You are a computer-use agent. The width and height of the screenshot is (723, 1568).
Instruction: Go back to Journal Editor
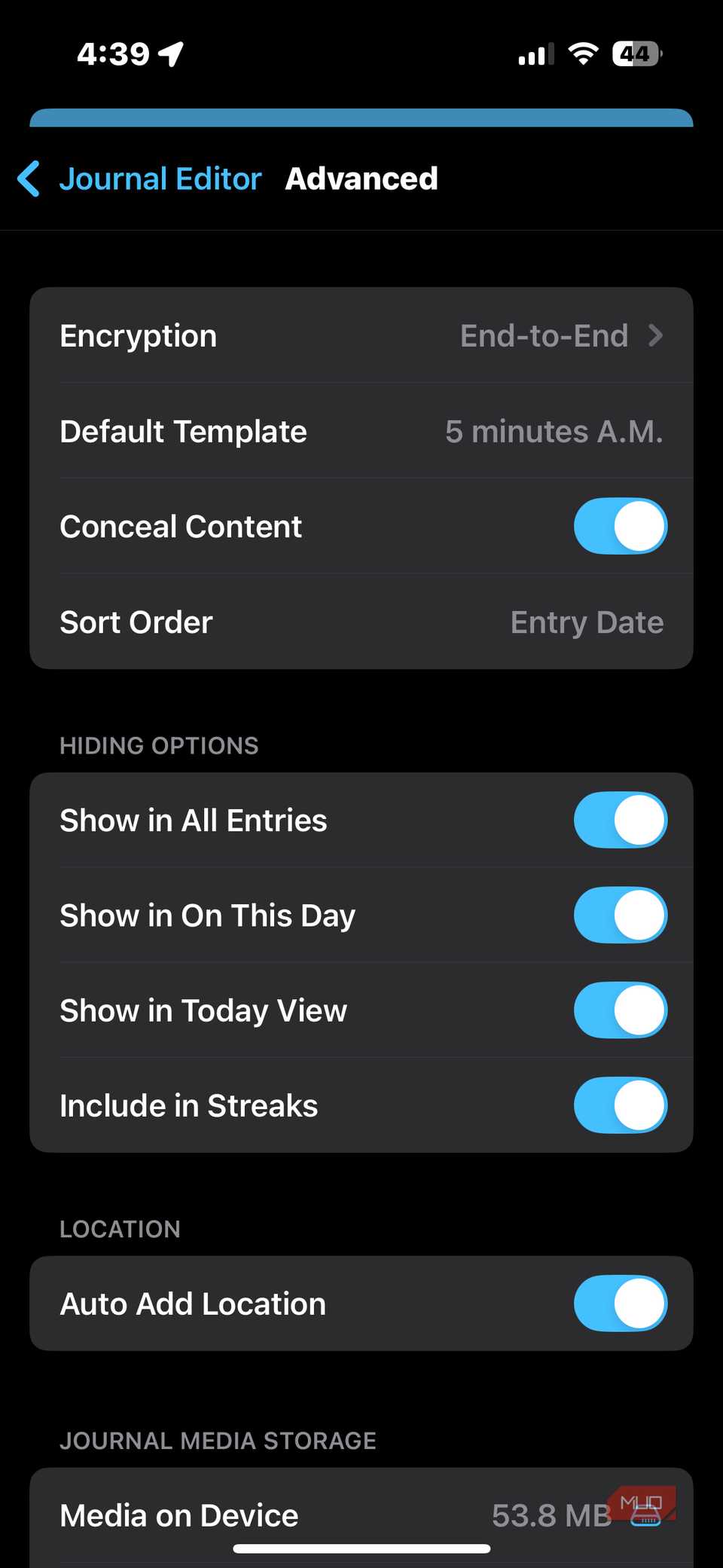(140, 179)
